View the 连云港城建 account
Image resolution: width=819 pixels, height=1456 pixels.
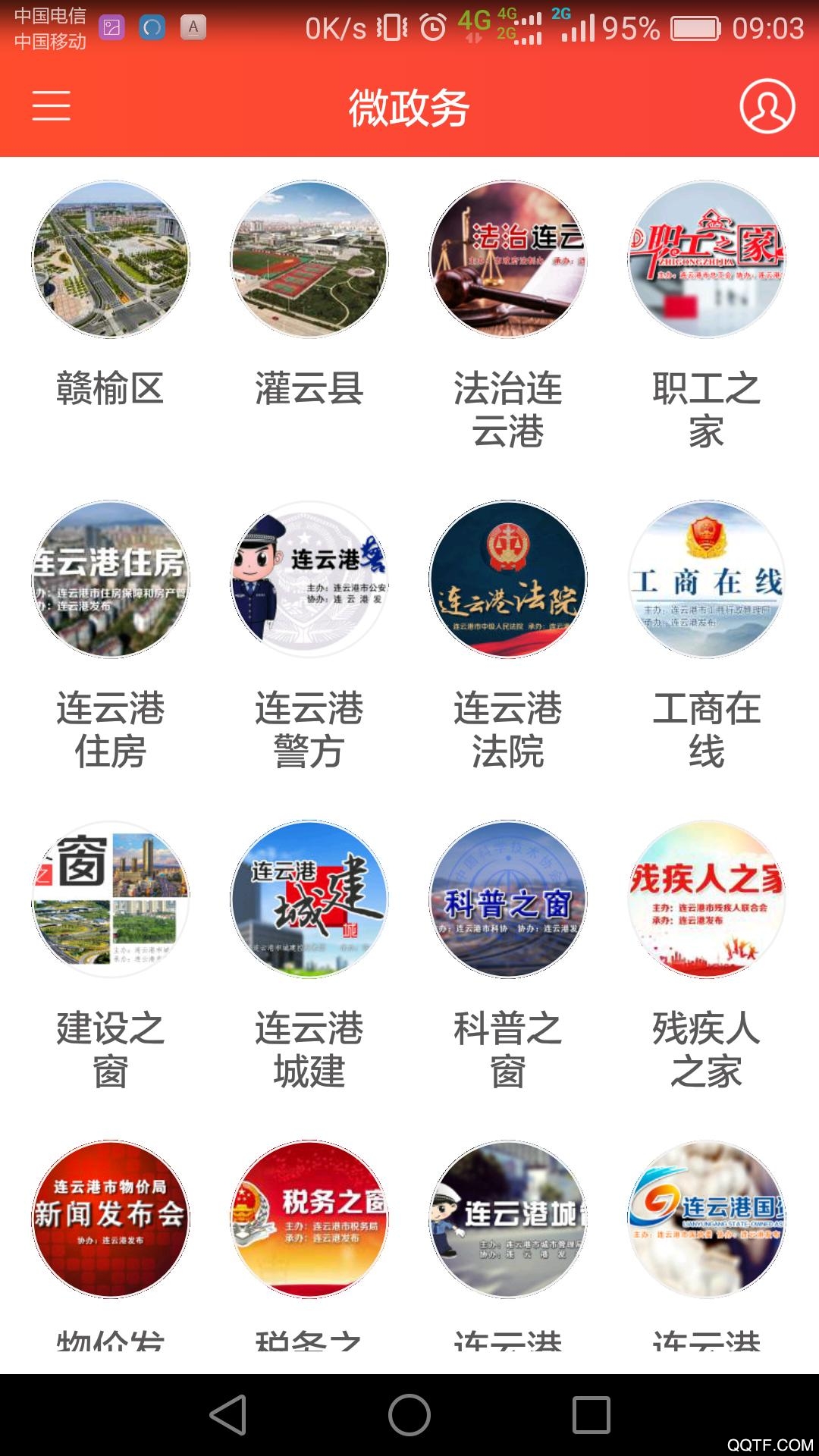click(309, 899)
